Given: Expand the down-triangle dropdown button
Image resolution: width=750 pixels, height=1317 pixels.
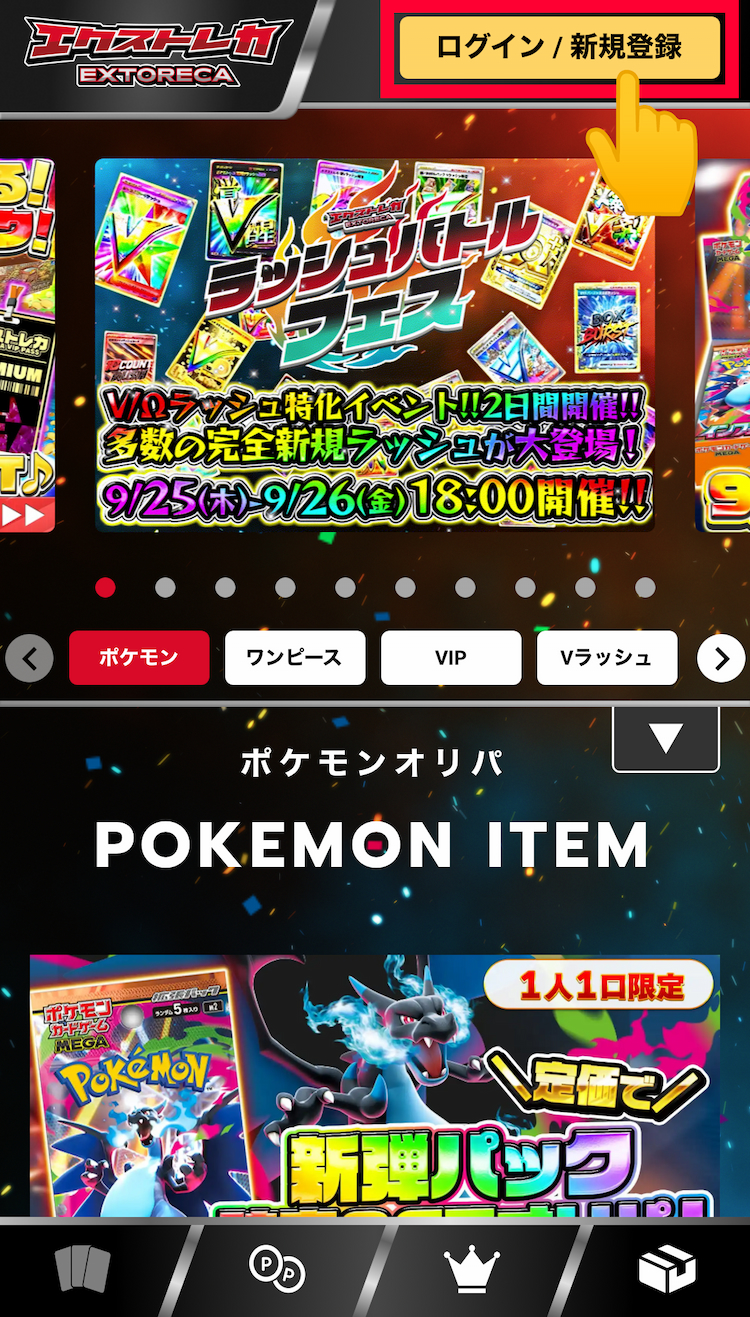Looking at the screenshot, I should (665, 739).
